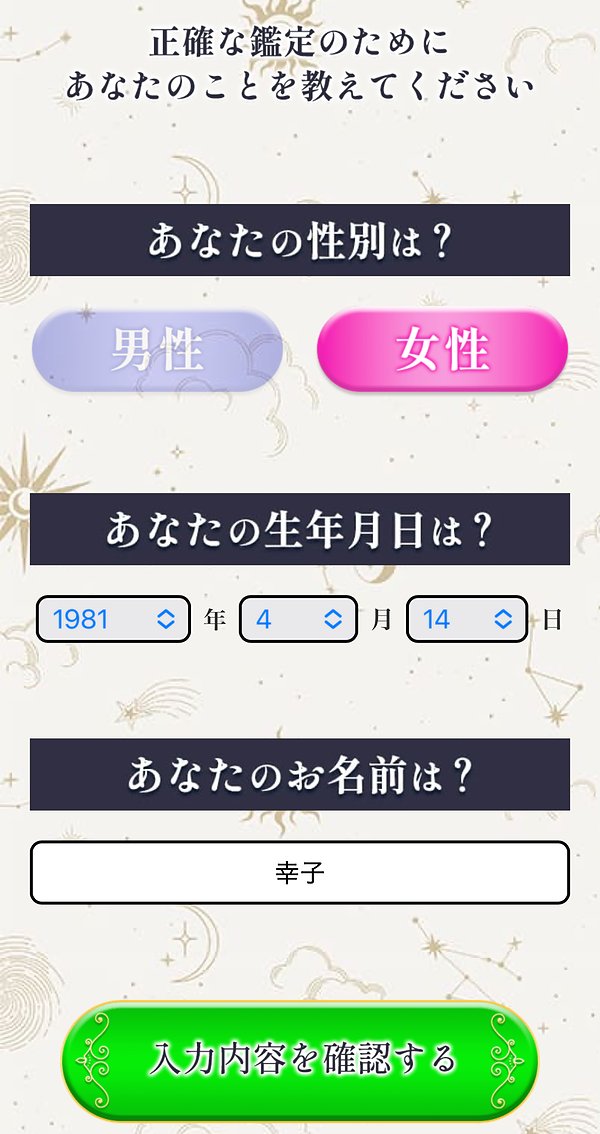Viewport: 600px width, 1134px height.
Task: Tap the green 入力内容を確認する button
Action: pyautogui.click(x=300, y=1058)
